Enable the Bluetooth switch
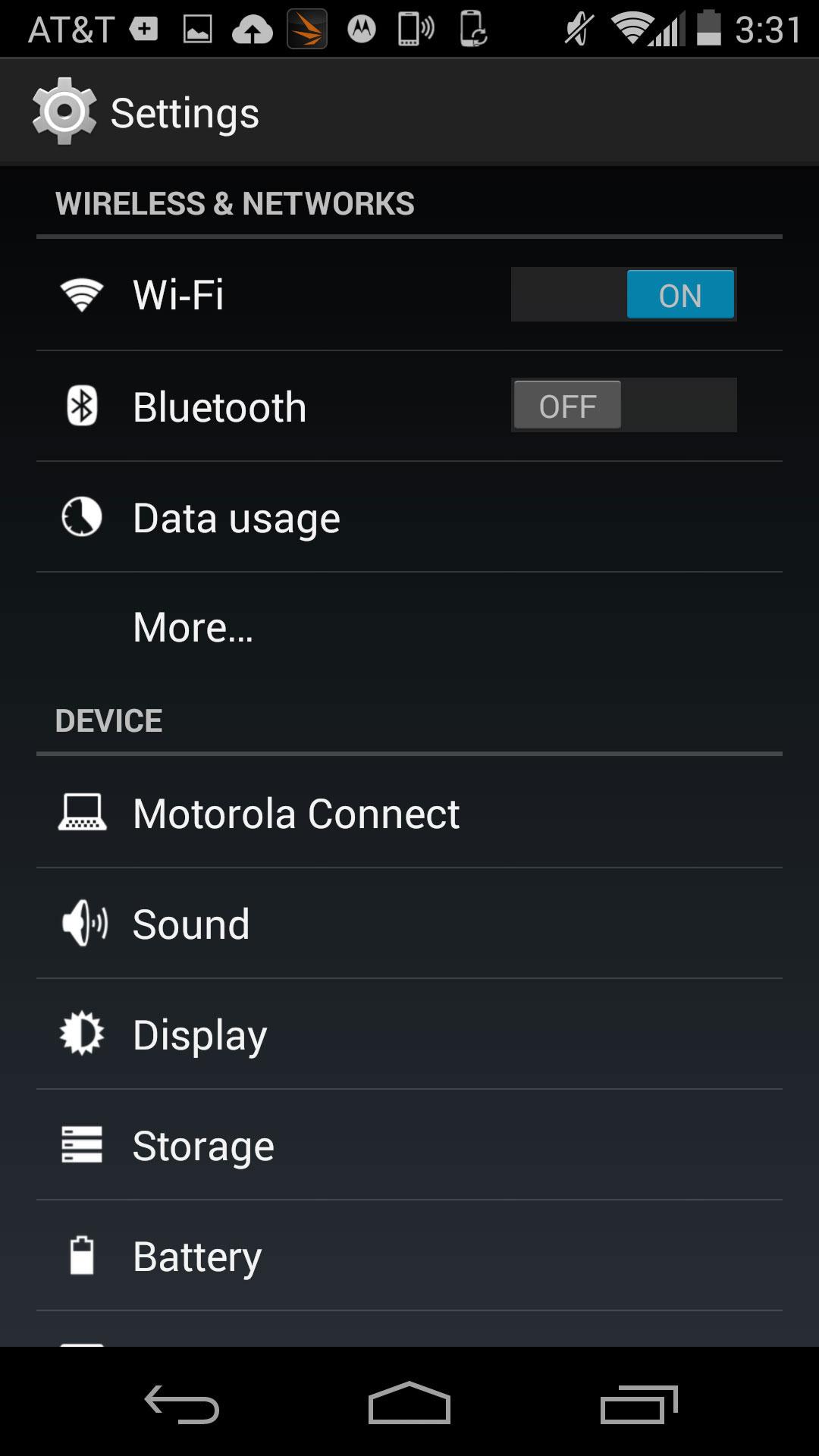The image size is (819, 1456). click(x=623, y=405)
